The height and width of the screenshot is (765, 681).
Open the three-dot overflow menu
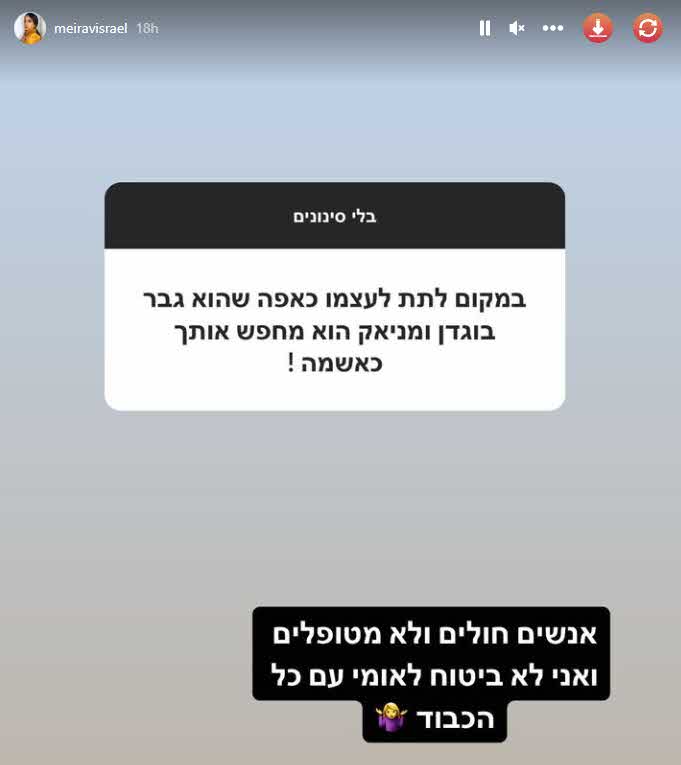click(x=553, y=28)
